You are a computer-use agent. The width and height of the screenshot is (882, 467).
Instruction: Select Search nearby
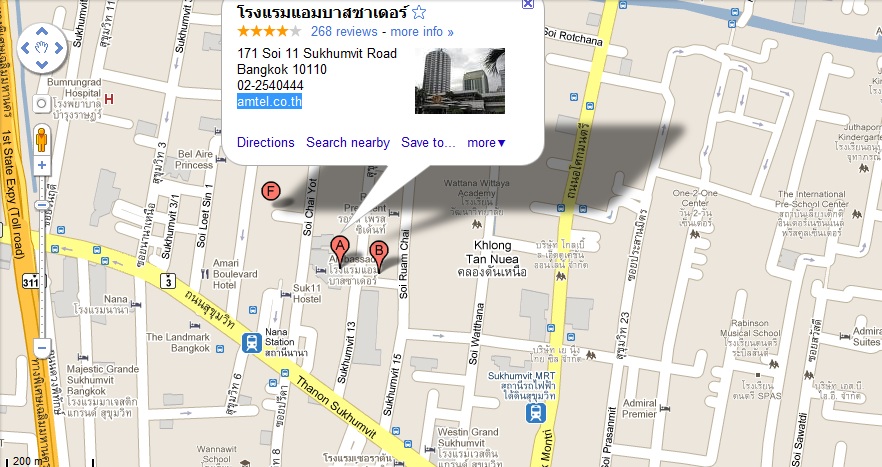pos(347,142)
